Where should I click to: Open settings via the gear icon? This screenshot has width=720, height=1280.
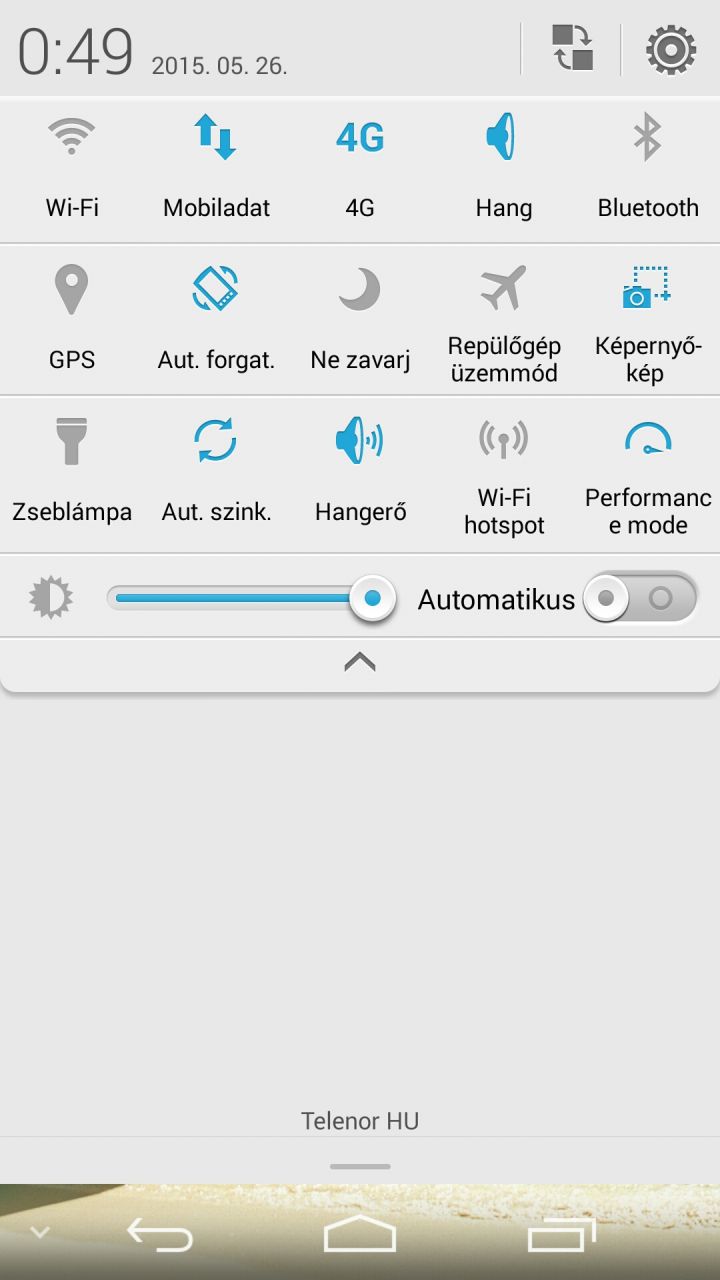(671, 49)
